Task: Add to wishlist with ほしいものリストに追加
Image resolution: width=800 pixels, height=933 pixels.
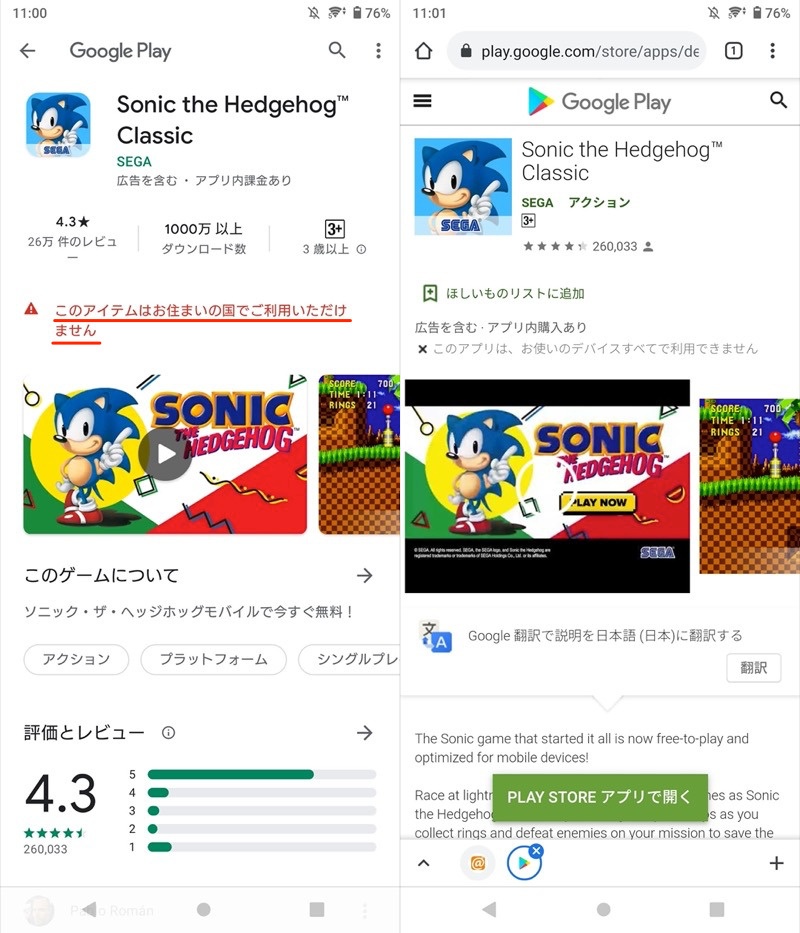Action: pyautogui.click(x=503, y=293)
